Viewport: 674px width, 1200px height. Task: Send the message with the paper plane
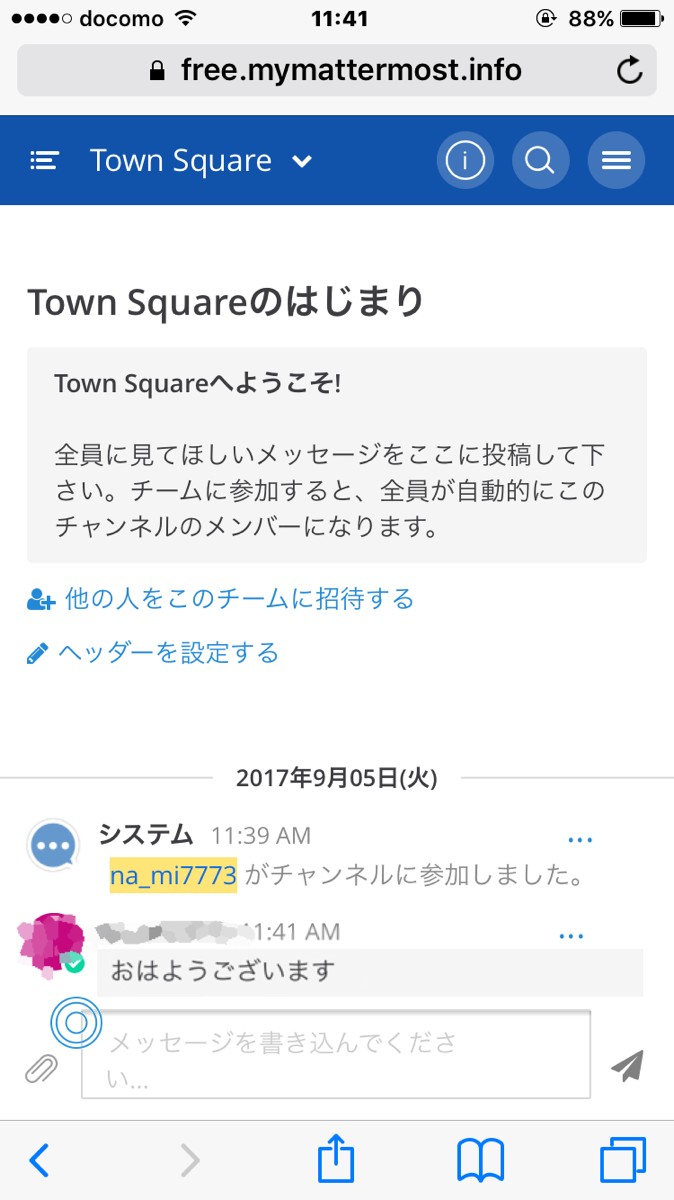click(627, 1066)
